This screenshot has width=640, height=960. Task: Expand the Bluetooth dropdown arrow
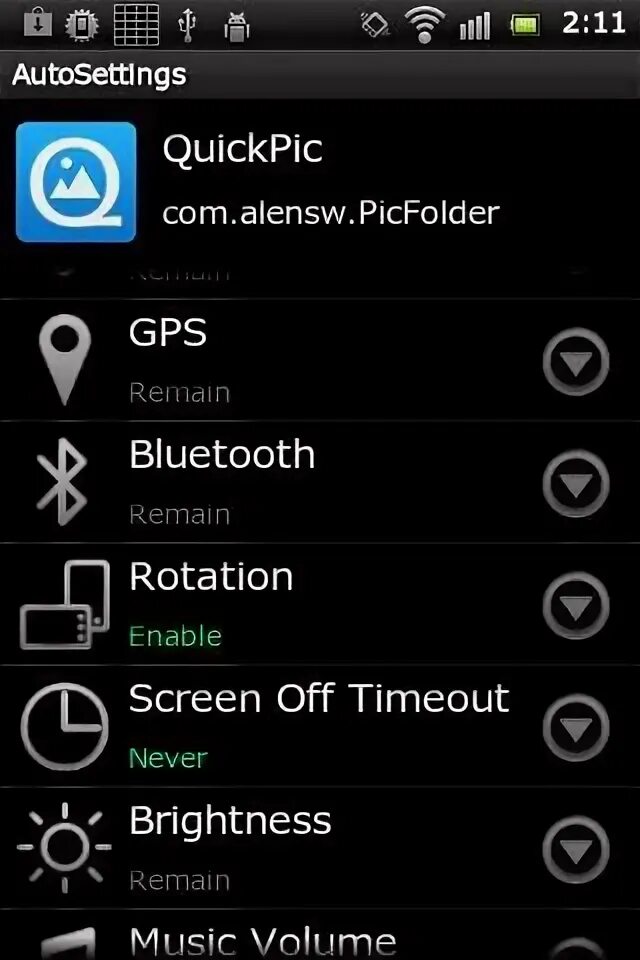pyautogui.click(x=576, y=484)
